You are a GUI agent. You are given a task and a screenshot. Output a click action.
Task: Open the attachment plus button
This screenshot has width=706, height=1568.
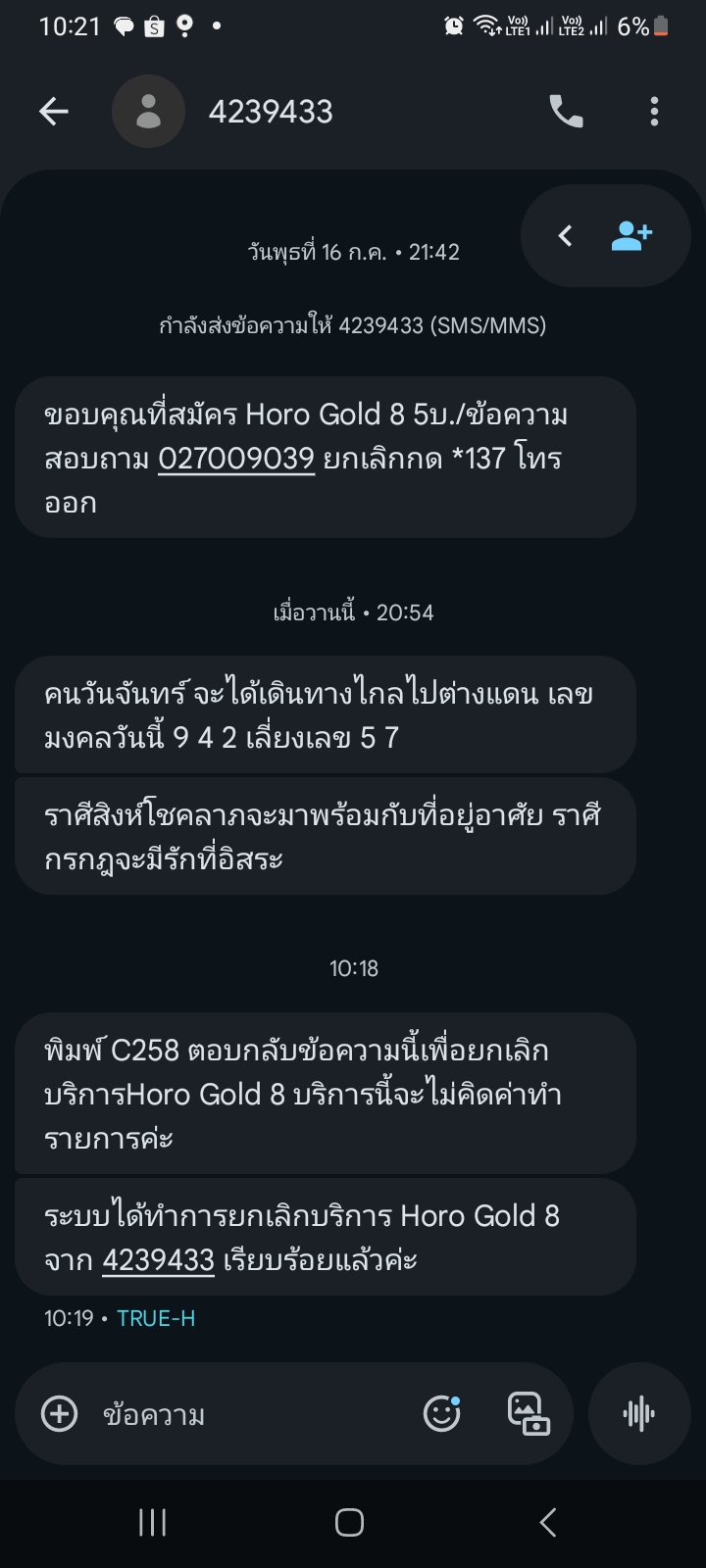[x=59, y=1414]
